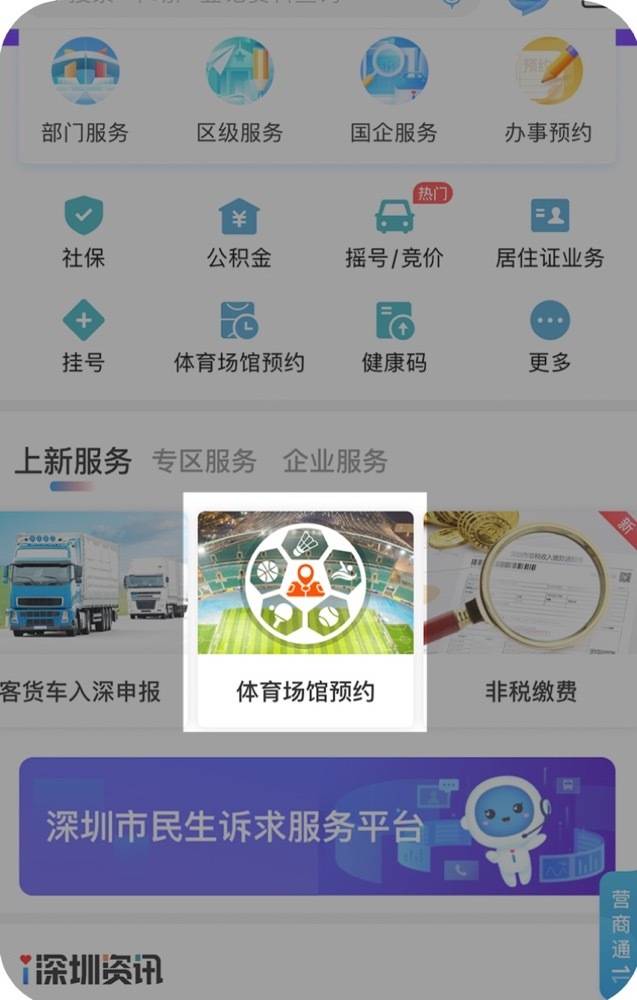Open 健康码 health code
Viewport: 637px width, 1000px height.
394,337
